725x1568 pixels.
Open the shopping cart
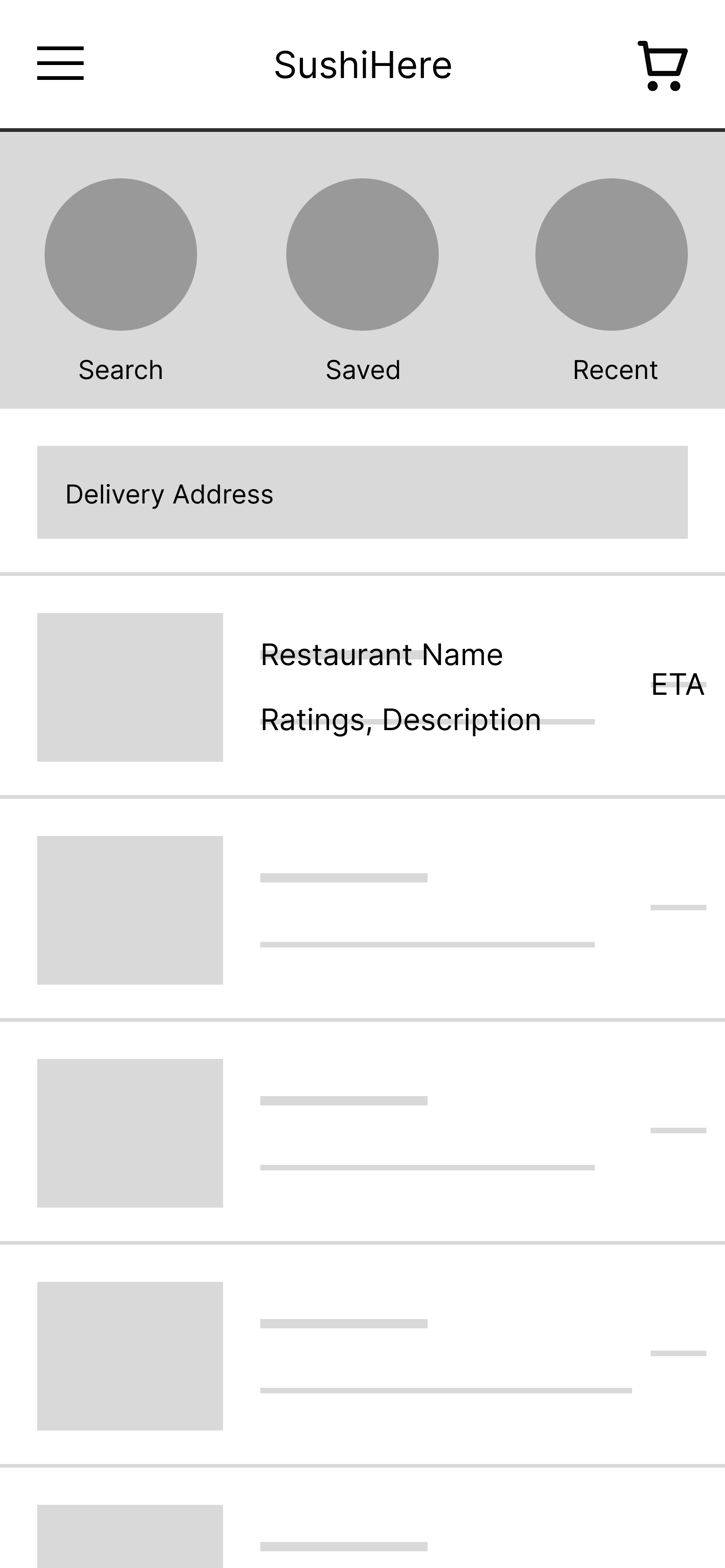[x=663, y=66]
